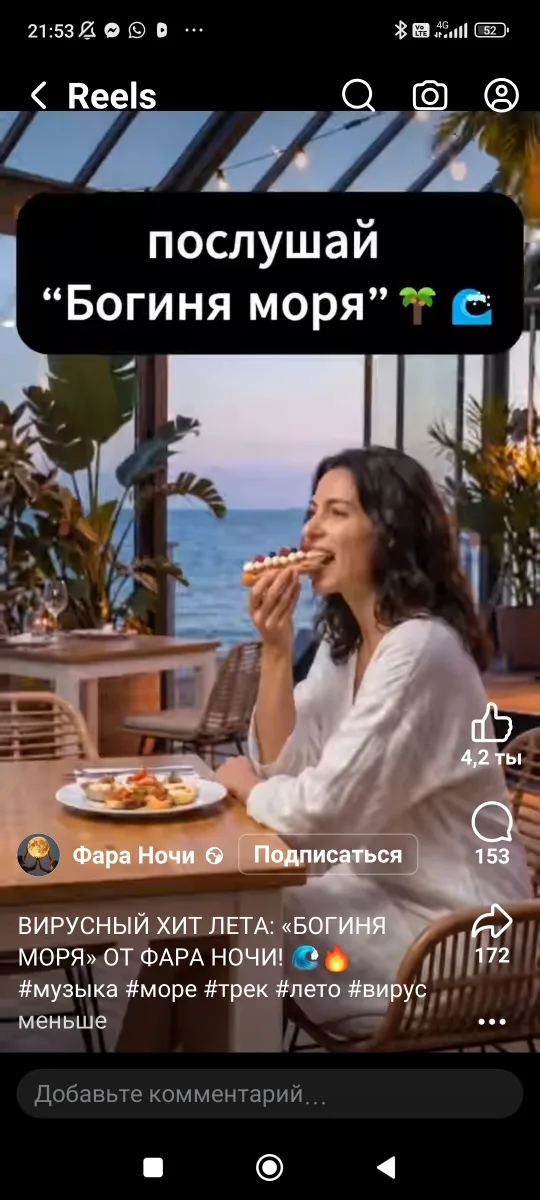The width and height of the screenshot is (540, 1200).
Task: Share this reel via the arrow icon
Action: (492, 921)
